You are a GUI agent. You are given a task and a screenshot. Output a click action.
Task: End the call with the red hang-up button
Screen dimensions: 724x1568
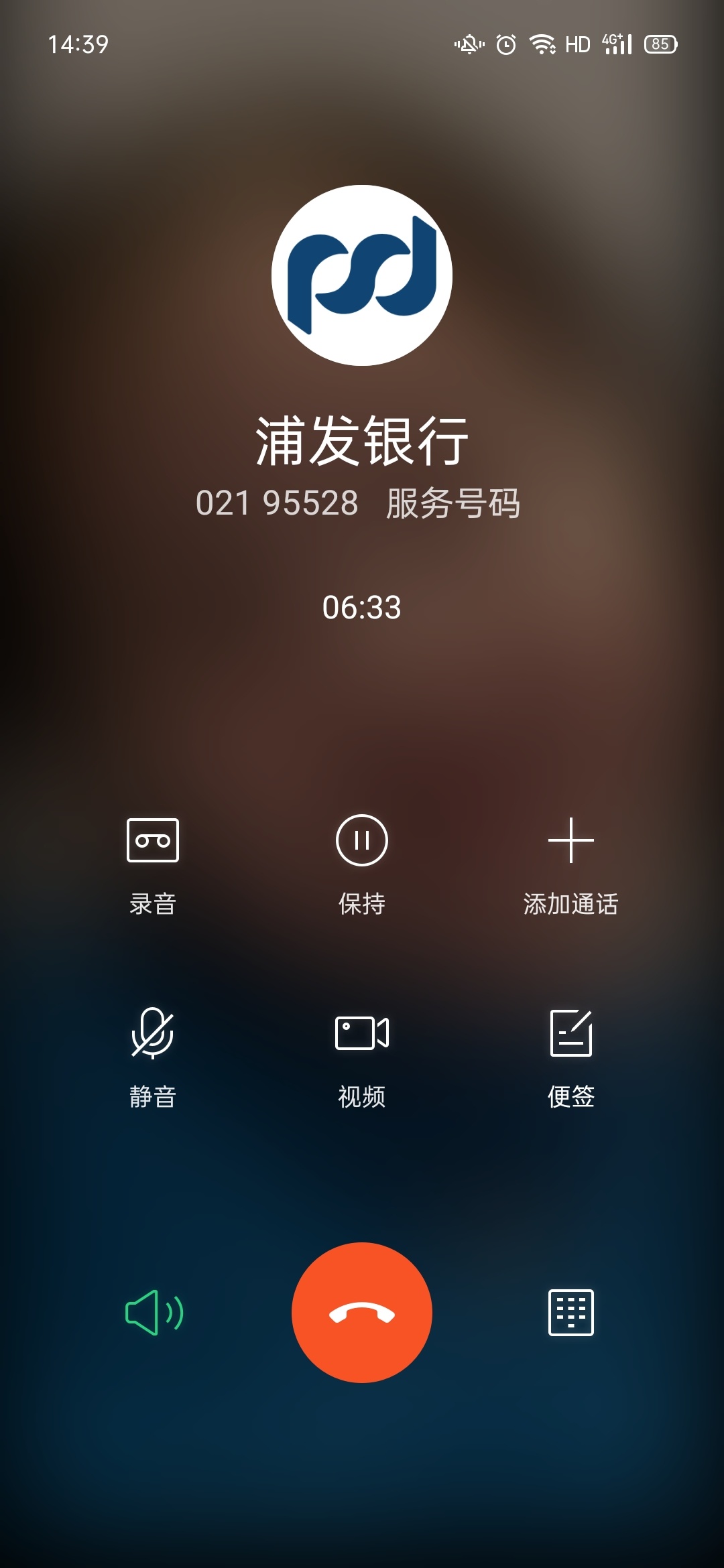tap(362, 1313)
